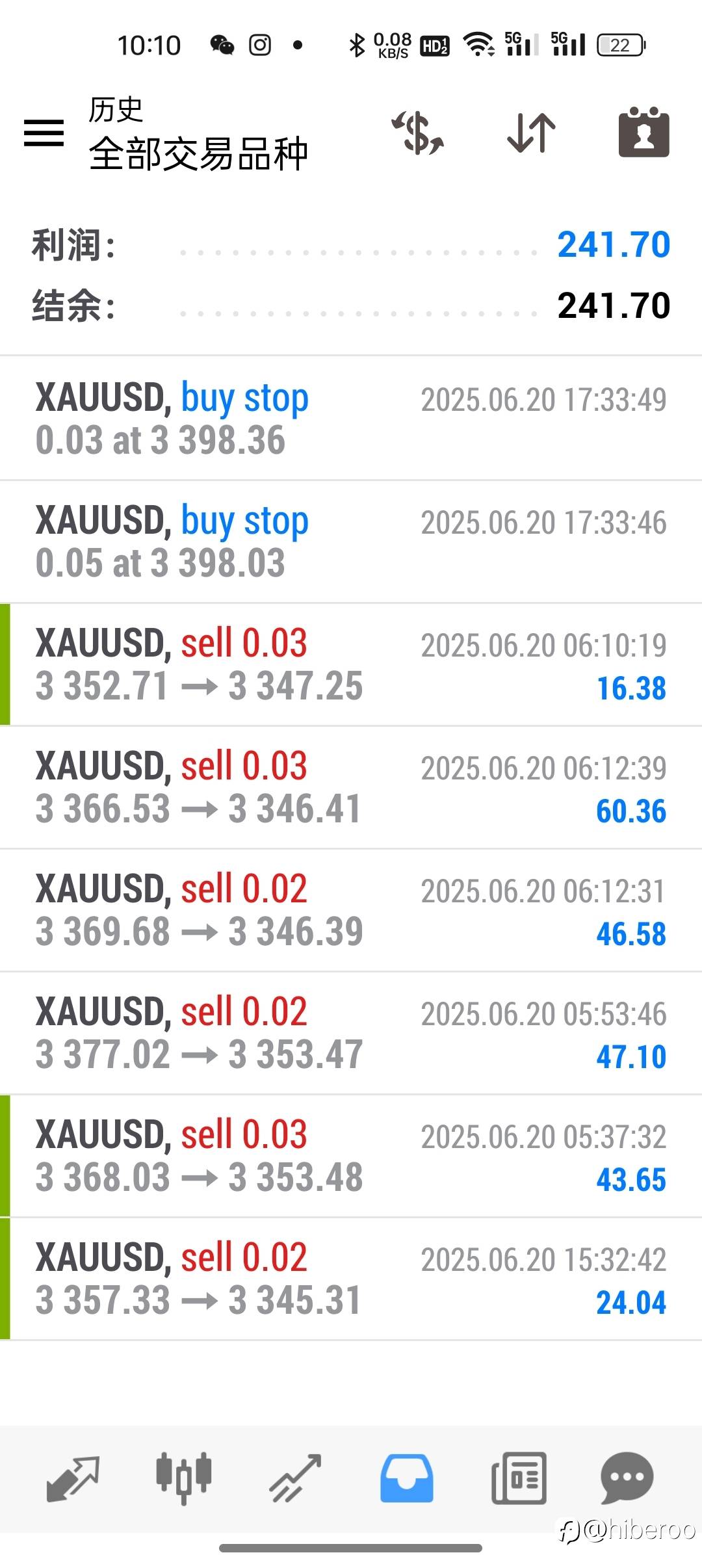Expand the sell trade with profit 46.58
This screenshot has height=1568, width=702.
point(351,910)
